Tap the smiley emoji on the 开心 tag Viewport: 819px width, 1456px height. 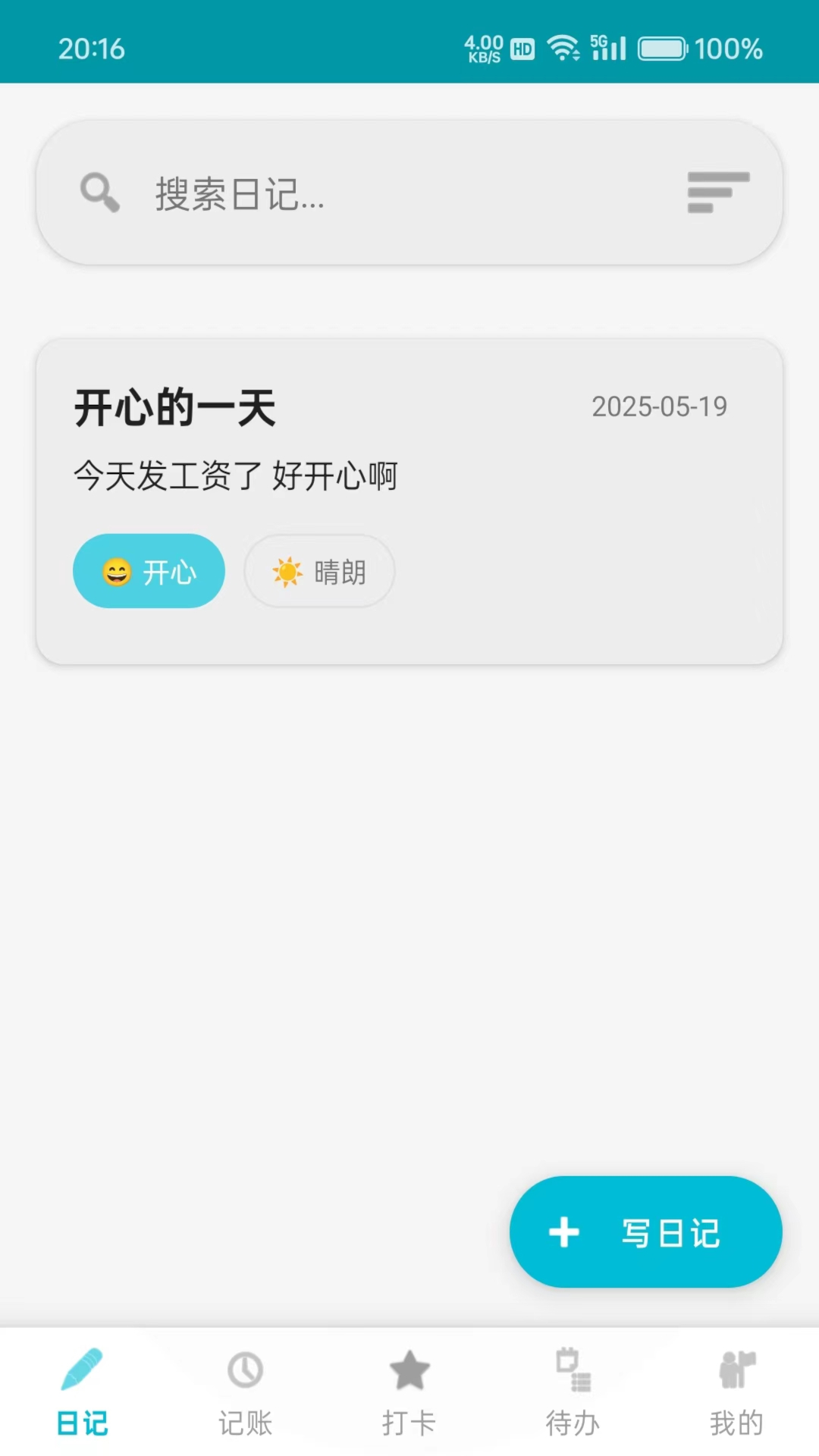tap(118, 571)
